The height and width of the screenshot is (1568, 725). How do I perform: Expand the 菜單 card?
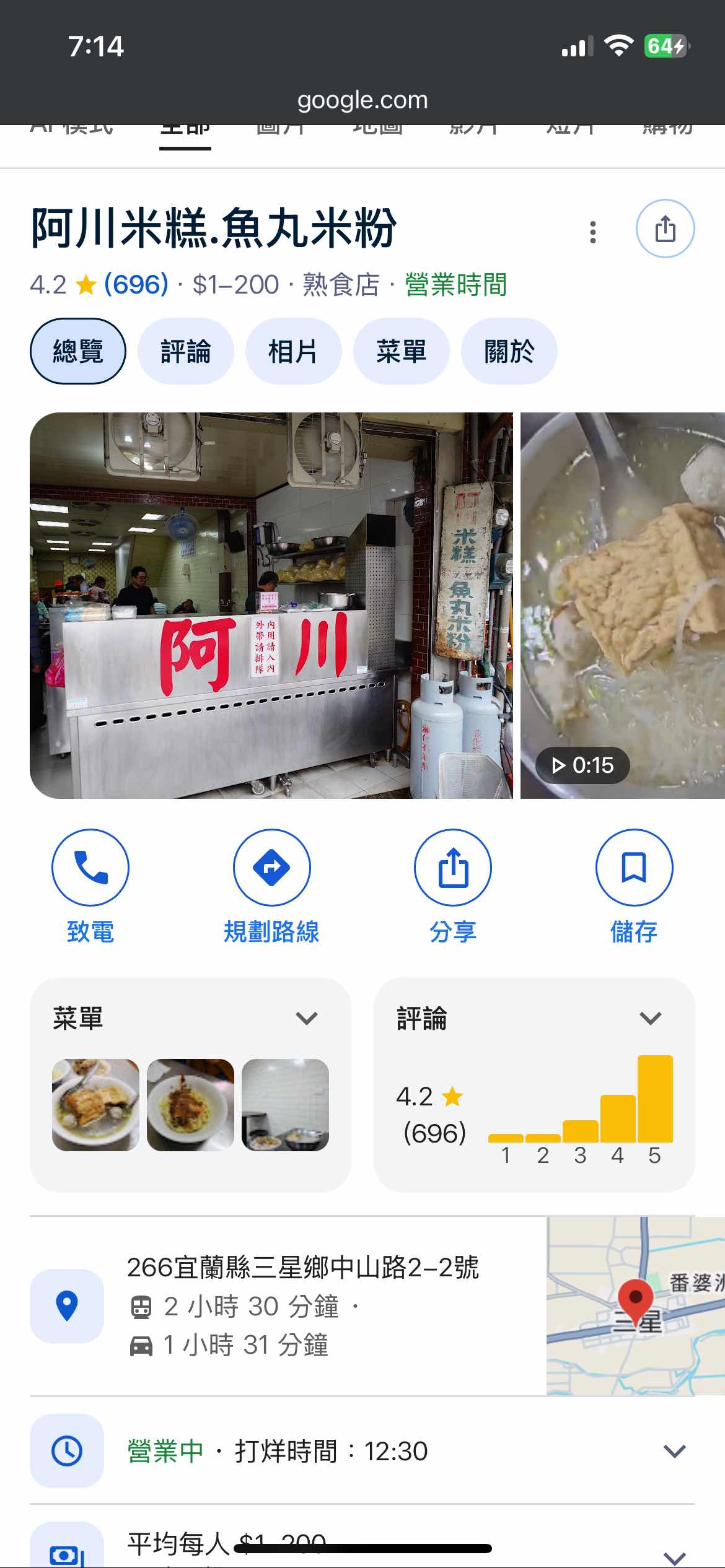pyautogui.click(x=307, y=1018)
